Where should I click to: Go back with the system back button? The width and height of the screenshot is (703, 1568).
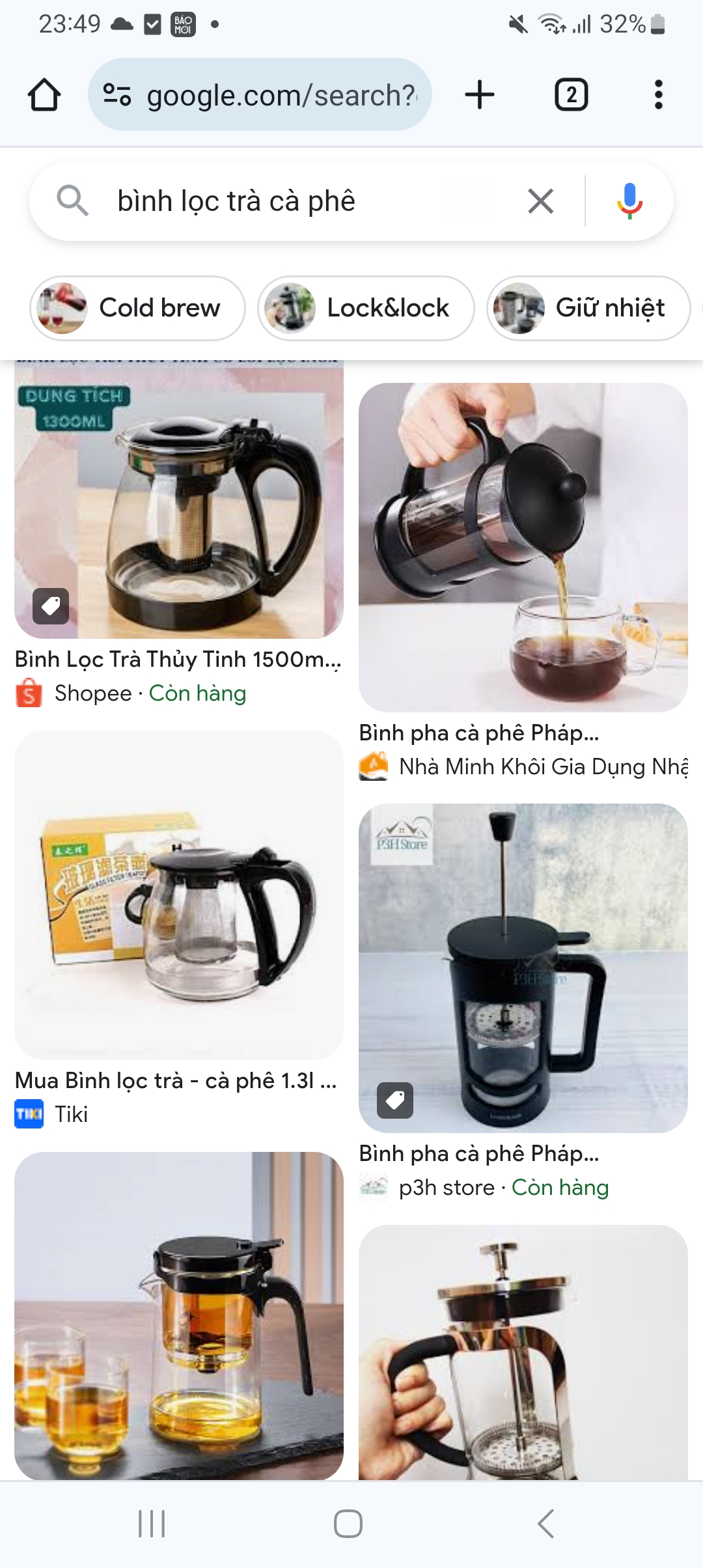[x=545, y=1524]
